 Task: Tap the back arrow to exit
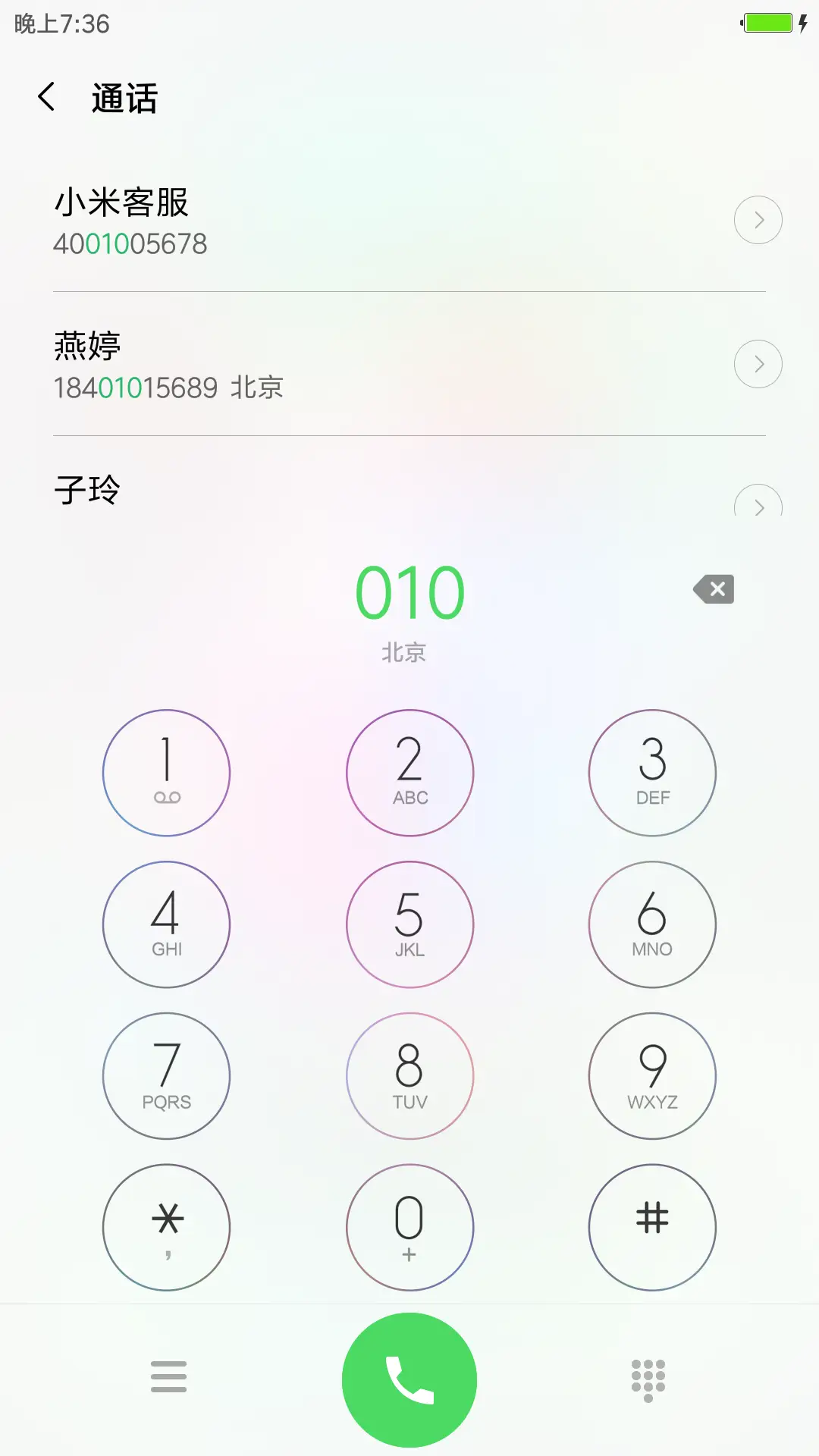click(47, 97)
